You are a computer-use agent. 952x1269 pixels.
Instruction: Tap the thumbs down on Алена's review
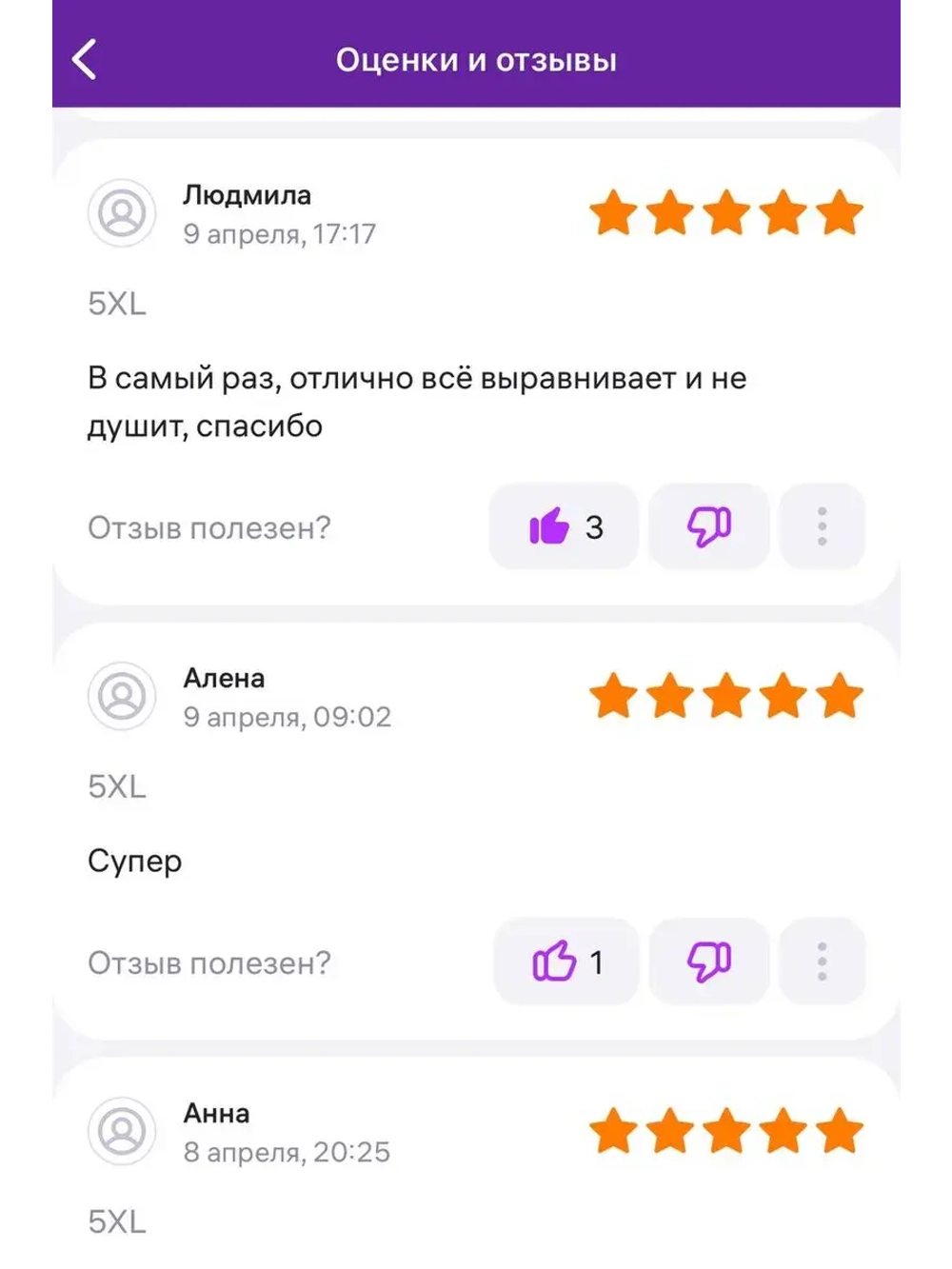pyautogui.click(x=708, y=962)
